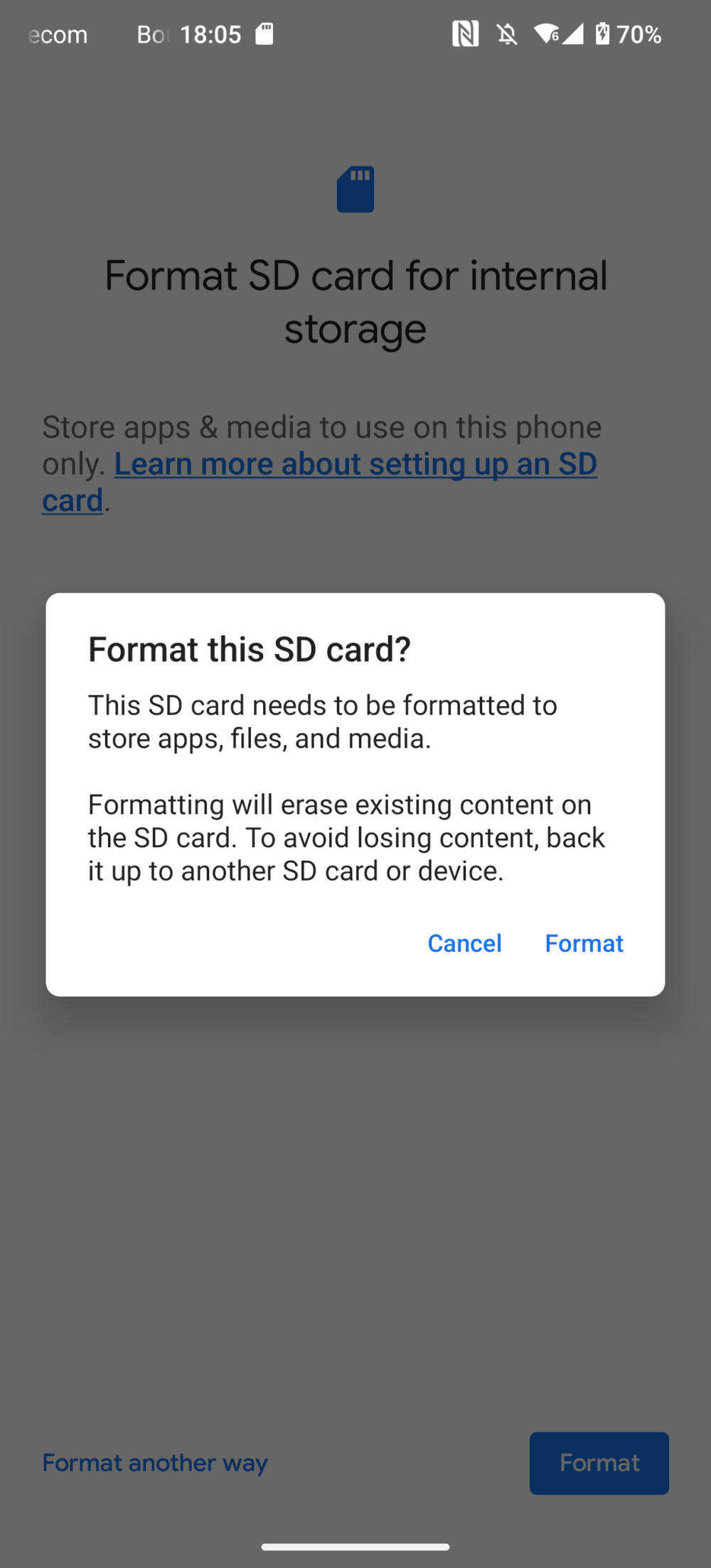Tap the clock showing 18:05
711x1568 pixels.
210,33
